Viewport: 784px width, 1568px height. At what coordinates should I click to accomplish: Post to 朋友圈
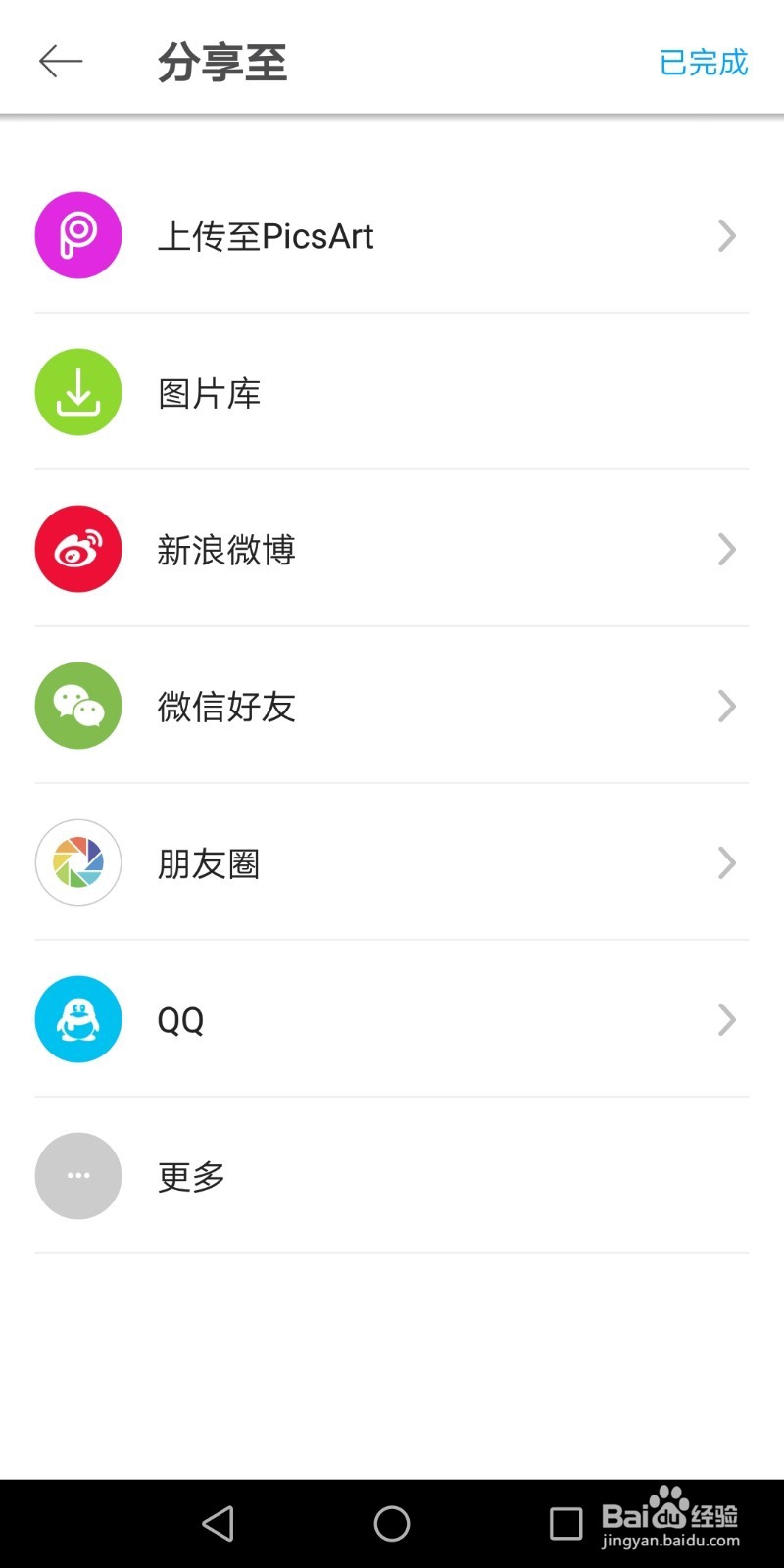pos(392,863)
